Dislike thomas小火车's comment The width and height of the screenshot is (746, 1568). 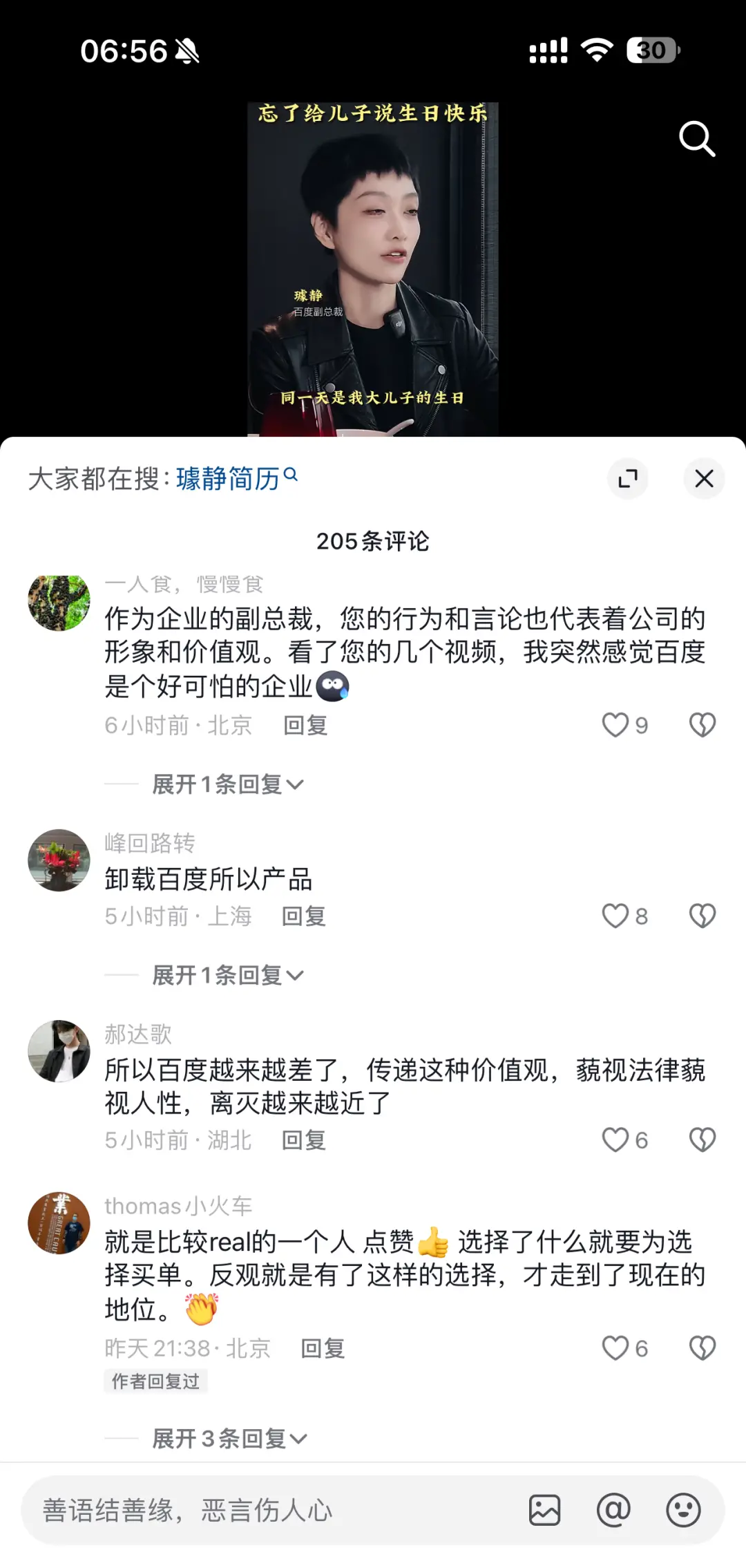point(702,1348)
